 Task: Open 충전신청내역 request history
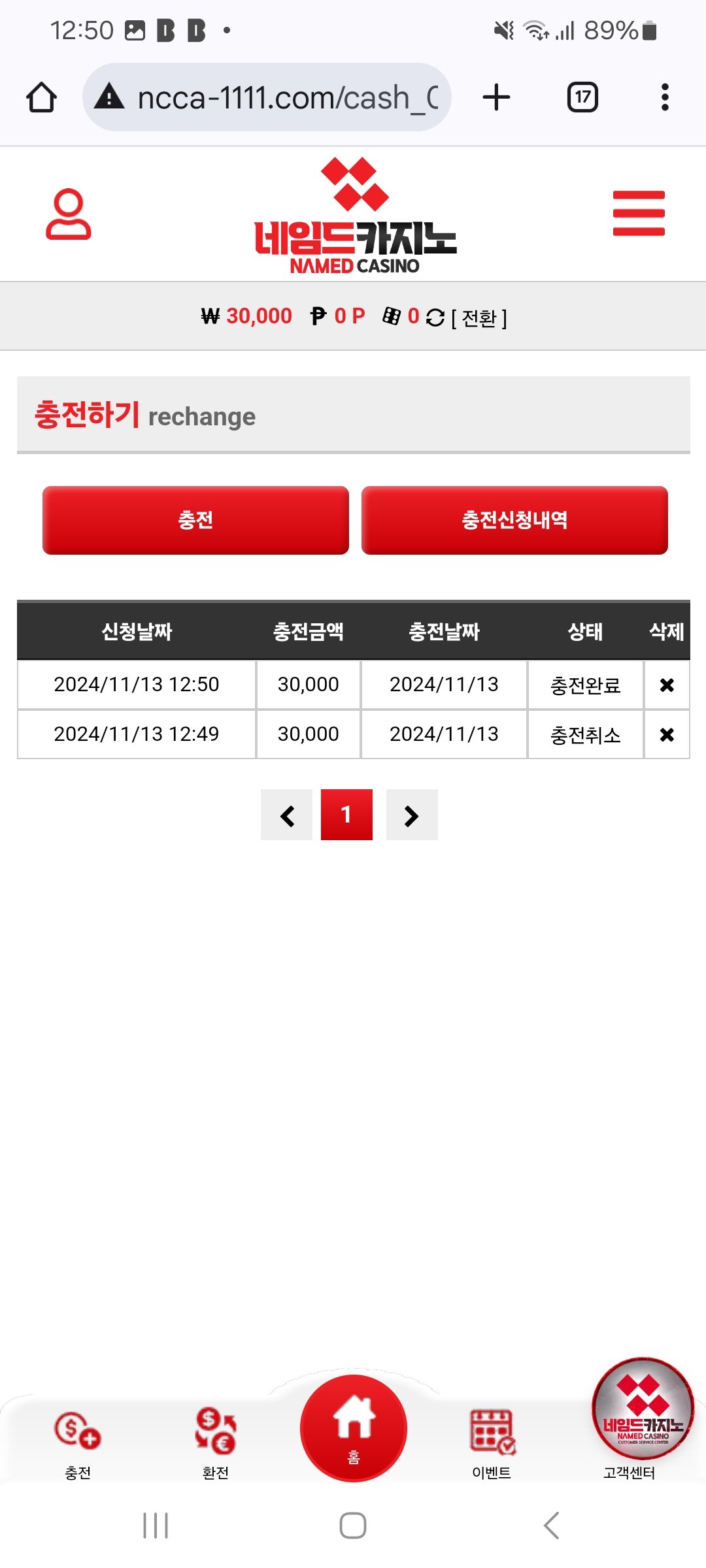(x=514, y=520)
